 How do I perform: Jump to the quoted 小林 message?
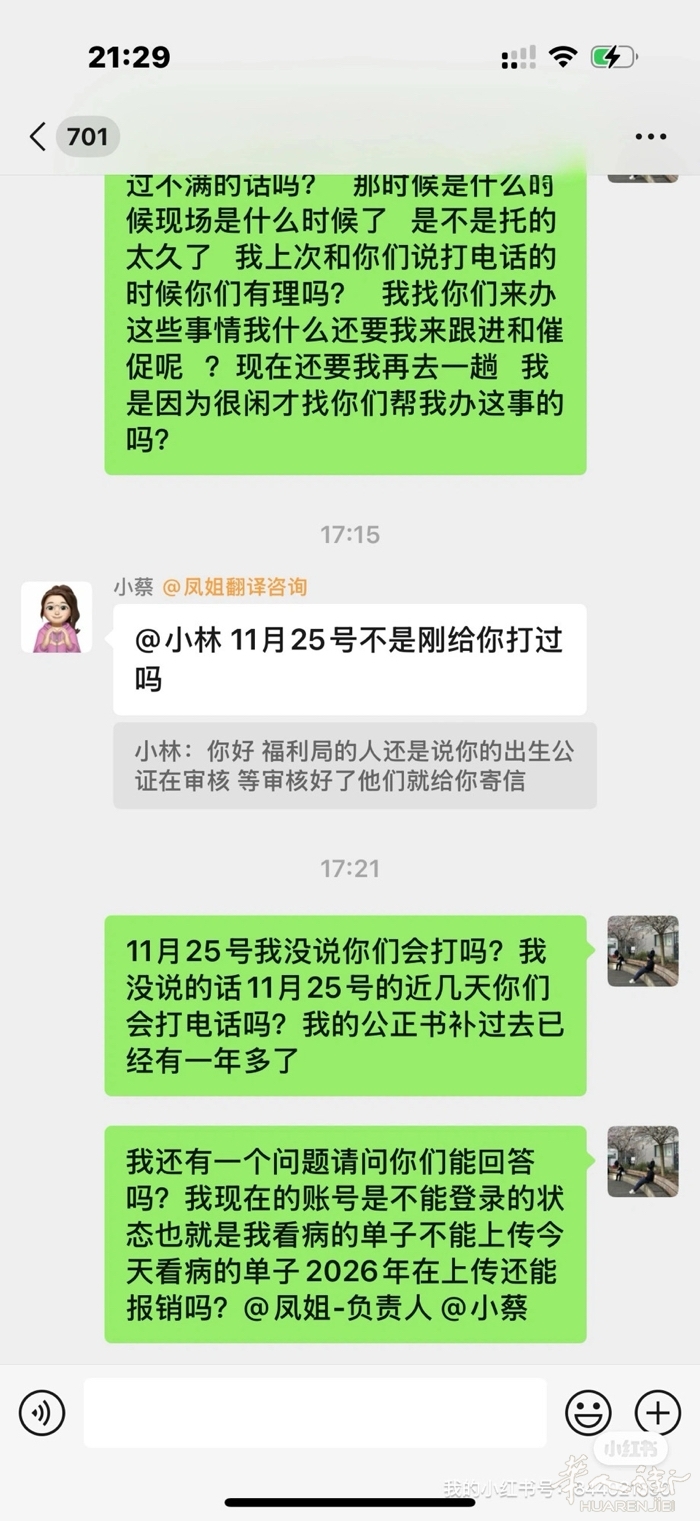pyautogui.click(x=354, y=766)
